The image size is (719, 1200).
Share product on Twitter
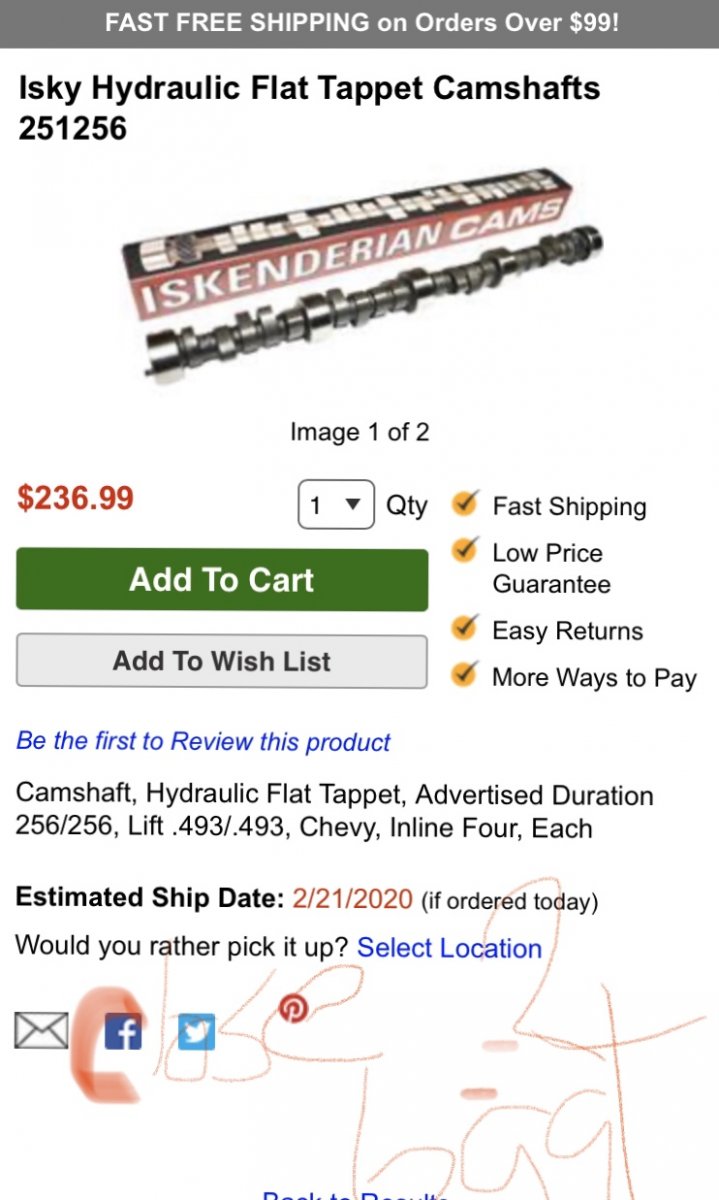(196, 1031)
